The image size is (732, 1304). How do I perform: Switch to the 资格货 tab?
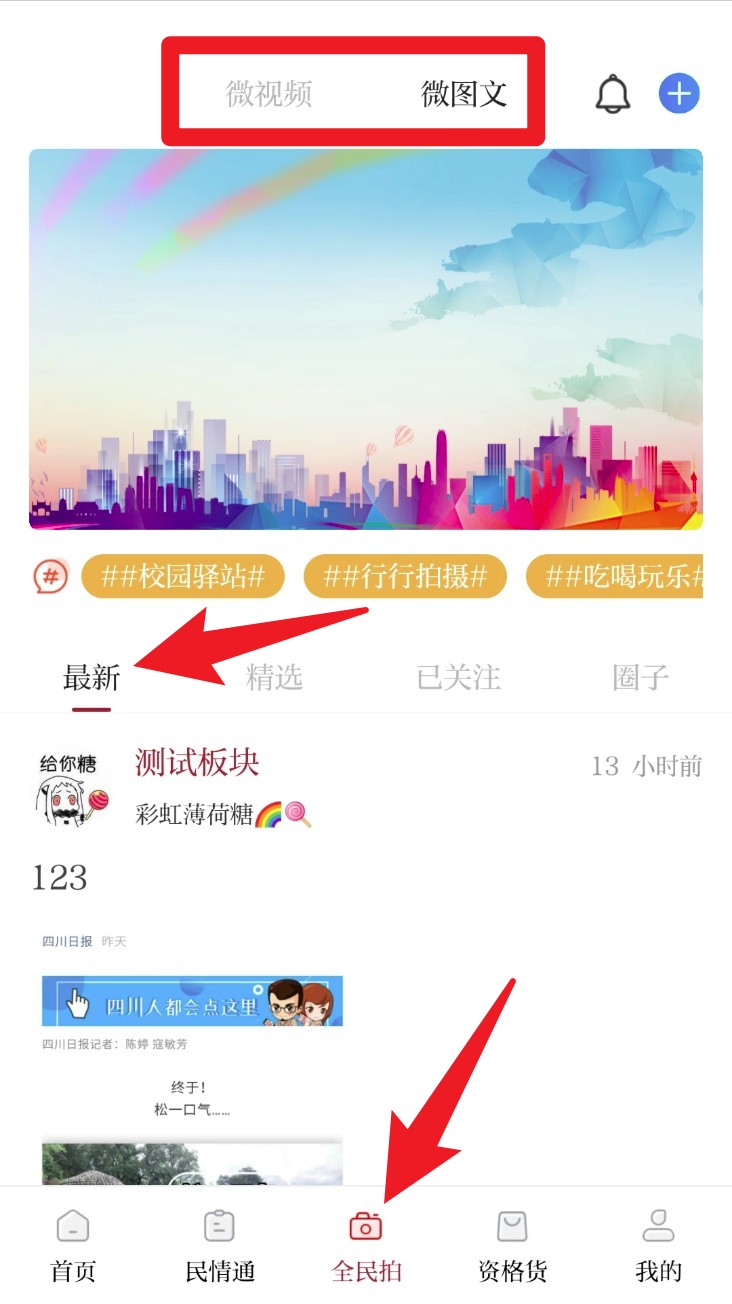513,1245
